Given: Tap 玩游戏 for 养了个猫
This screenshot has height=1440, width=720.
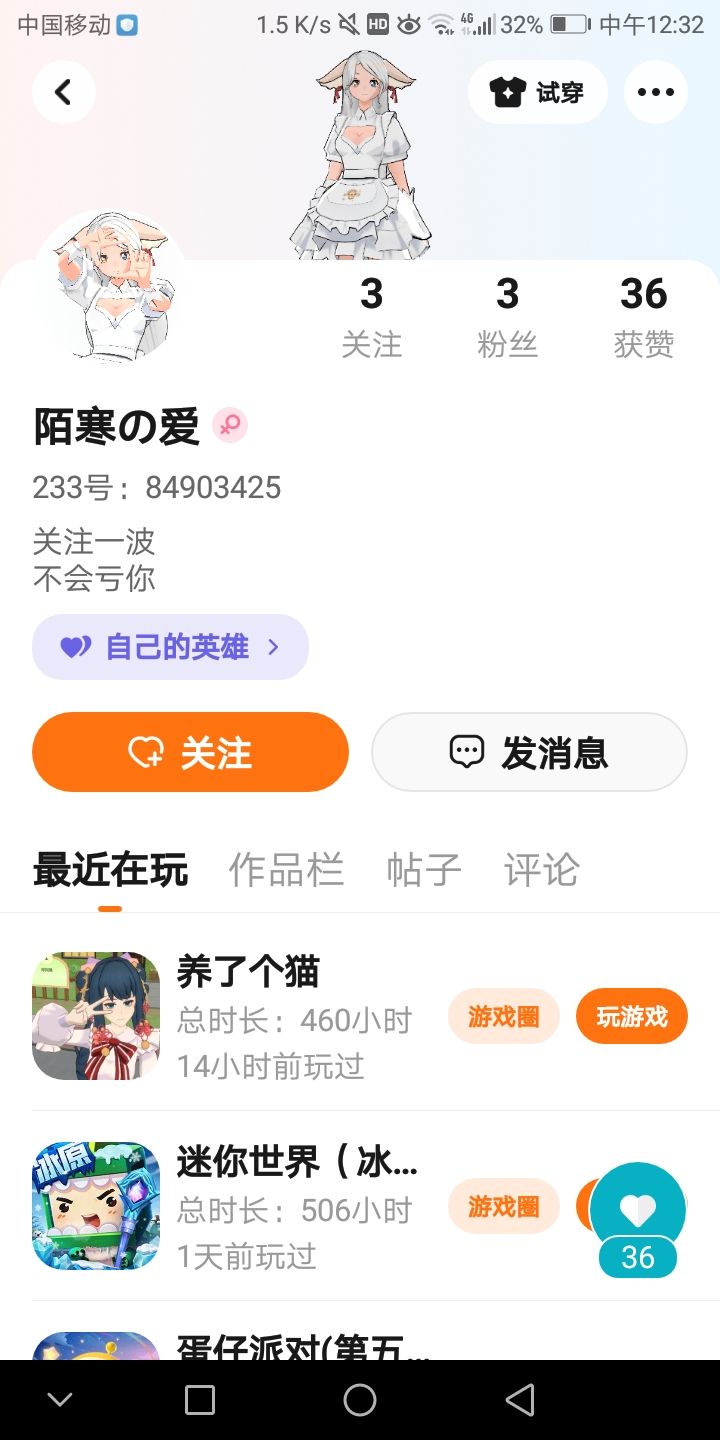Looking at the screenshot, I should 632,1016.
